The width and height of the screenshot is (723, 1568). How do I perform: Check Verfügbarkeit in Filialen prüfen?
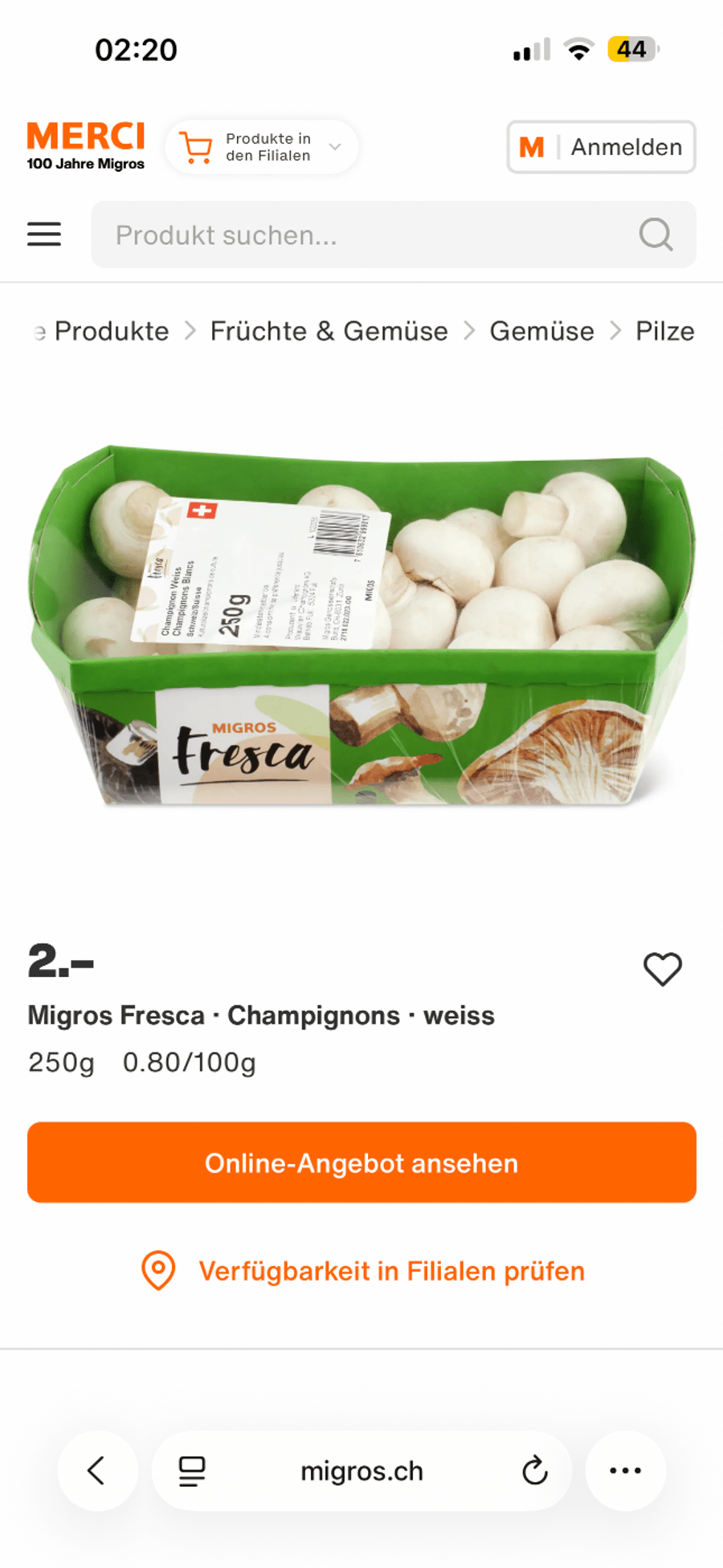pos(363,1271)
